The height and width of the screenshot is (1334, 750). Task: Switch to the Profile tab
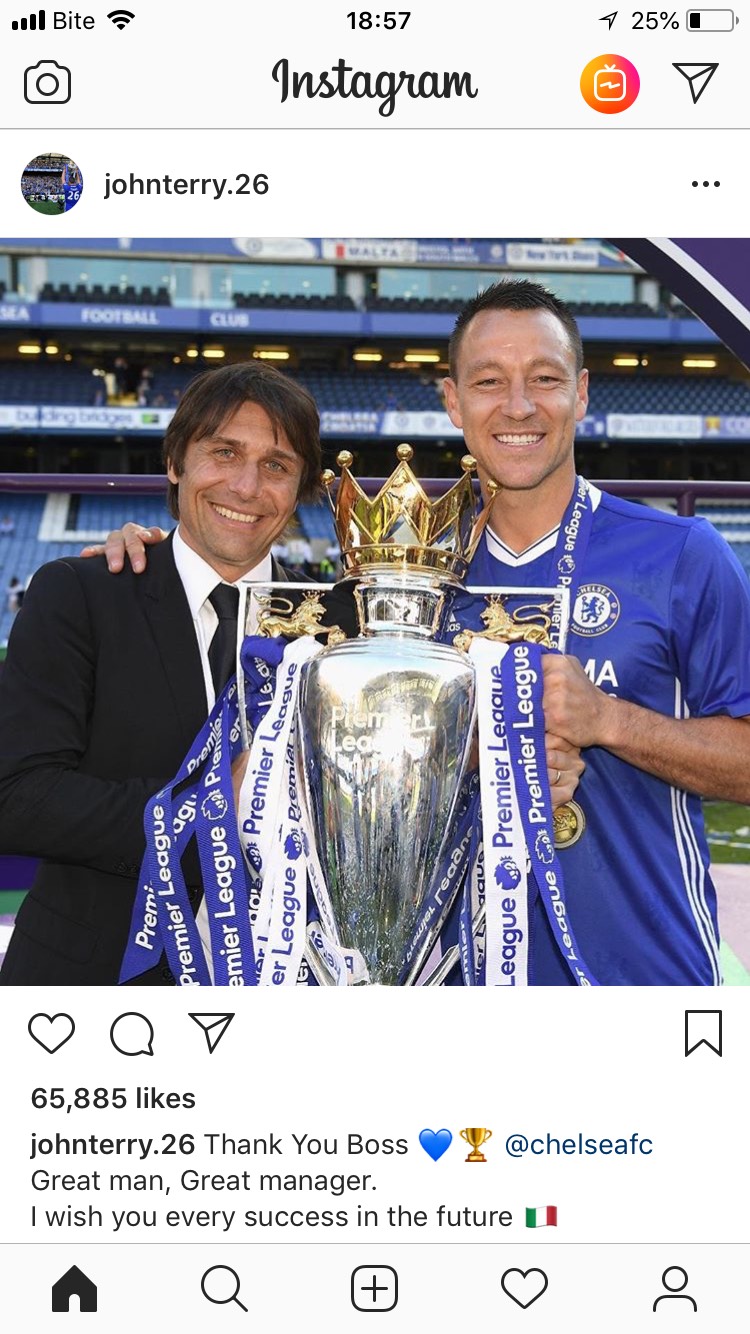675,1289
